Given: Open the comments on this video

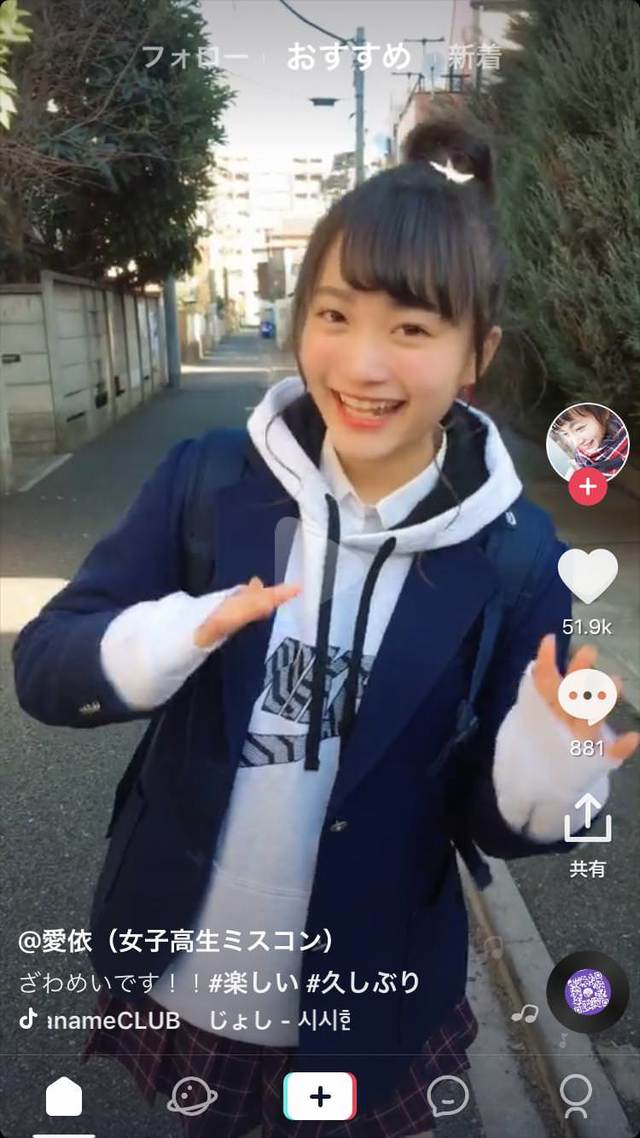Looking at the screenshot, I should coord(587,696).
